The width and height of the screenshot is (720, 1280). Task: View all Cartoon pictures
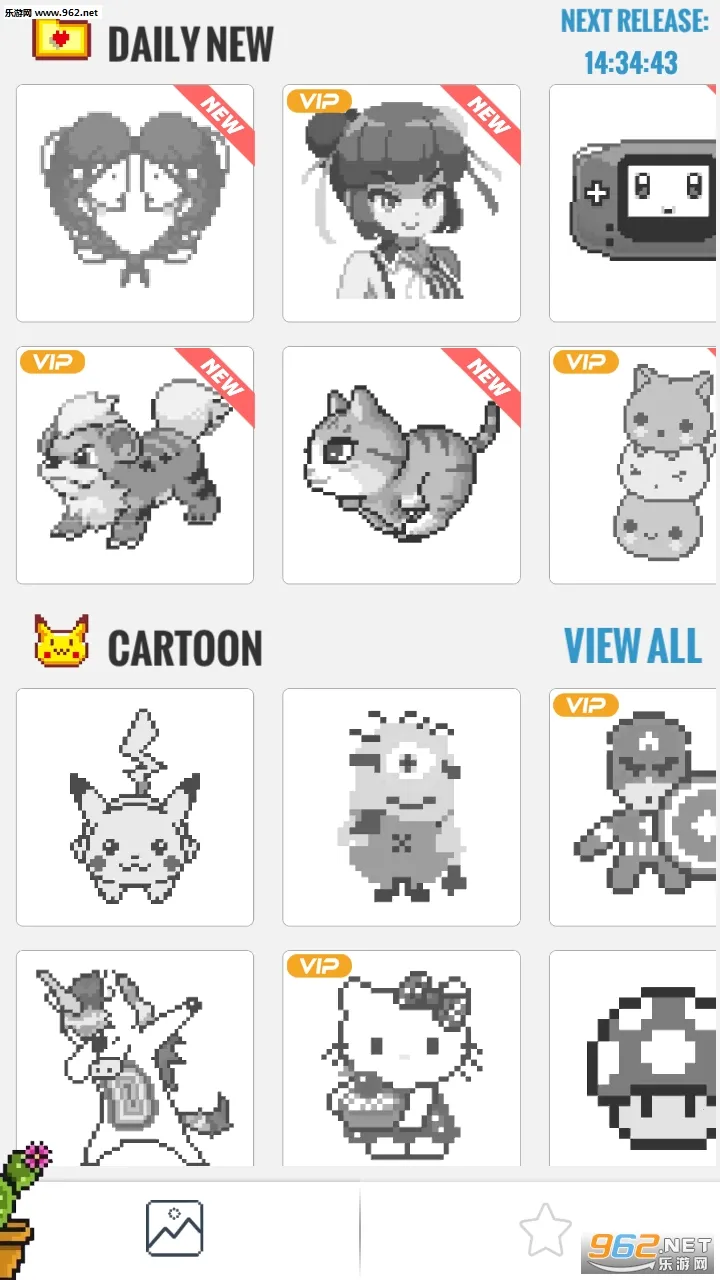632,646
